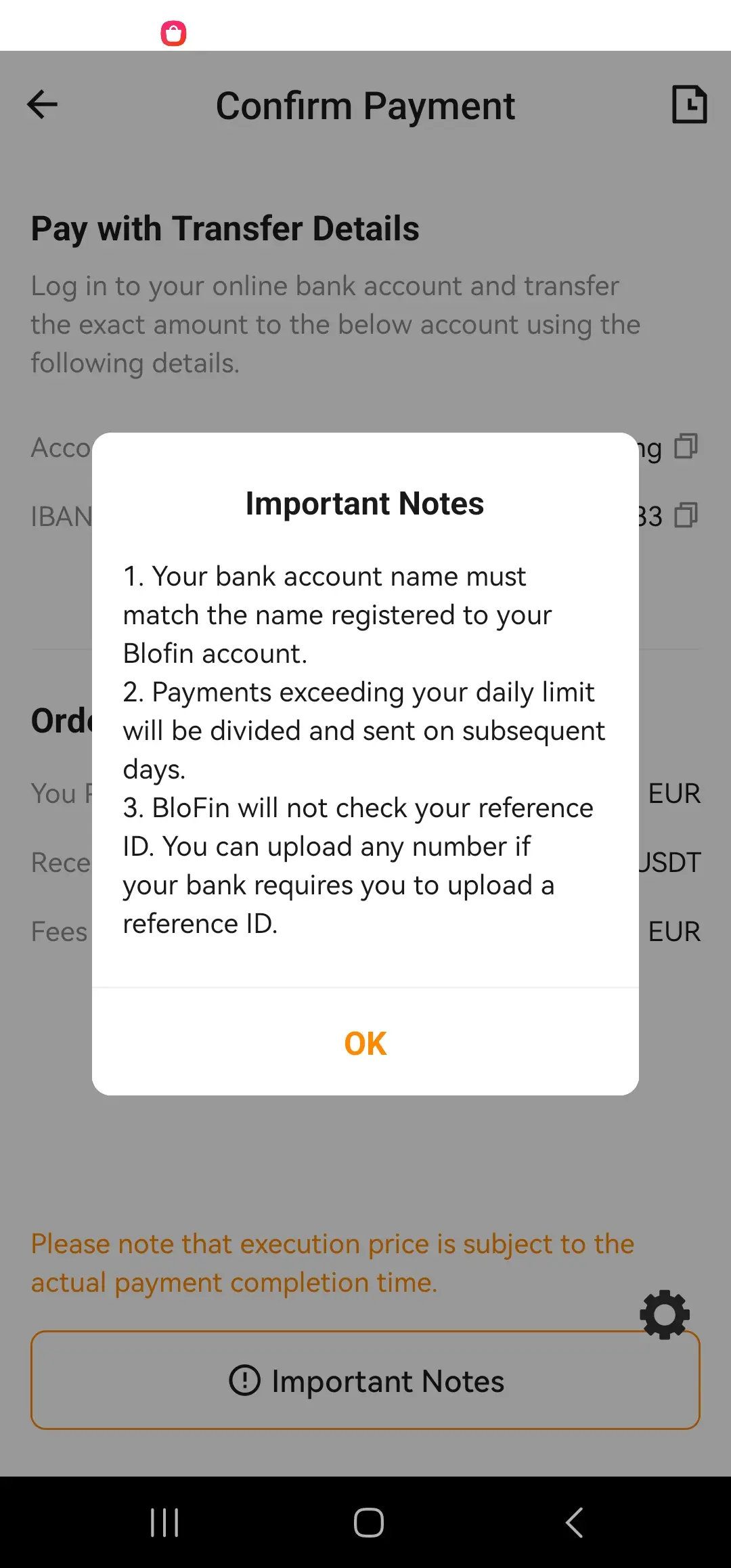Tap OK to dismiss Important Notes
The image size is (731, 1568).
pyautogui.click(x=365, y=1043)
